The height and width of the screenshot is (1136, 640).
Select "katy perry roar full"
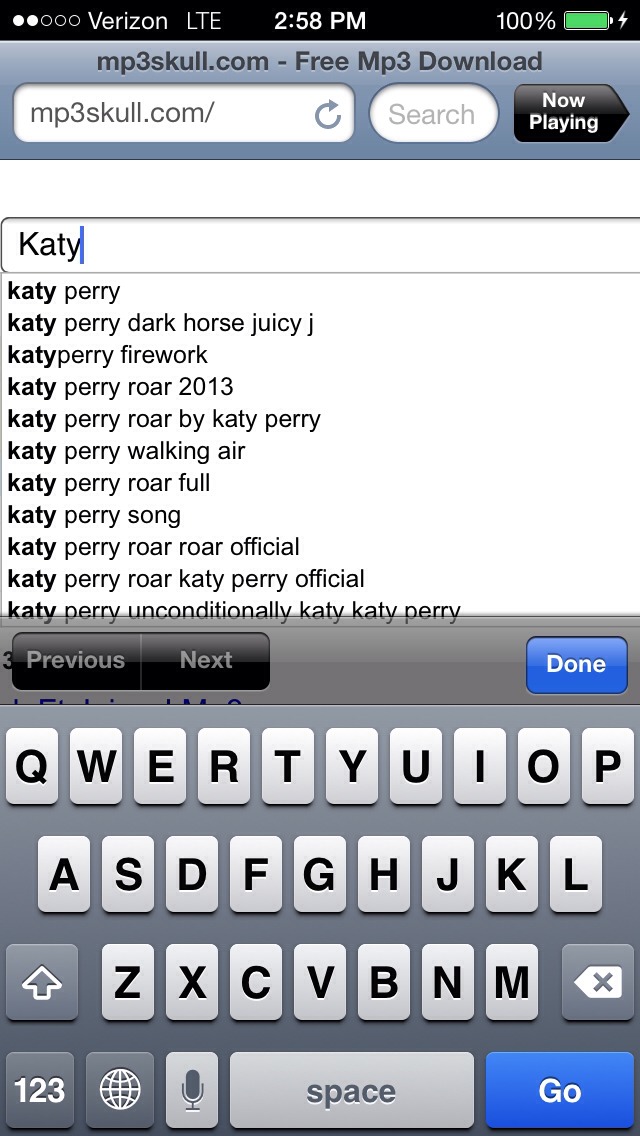(109, 484)
